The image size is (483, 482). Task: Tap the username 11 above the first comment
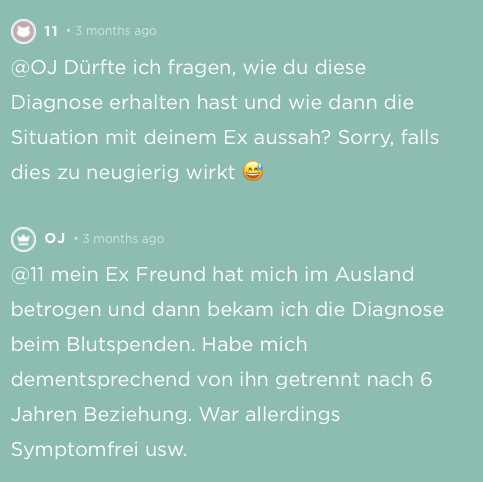click(x=51, y=32)
